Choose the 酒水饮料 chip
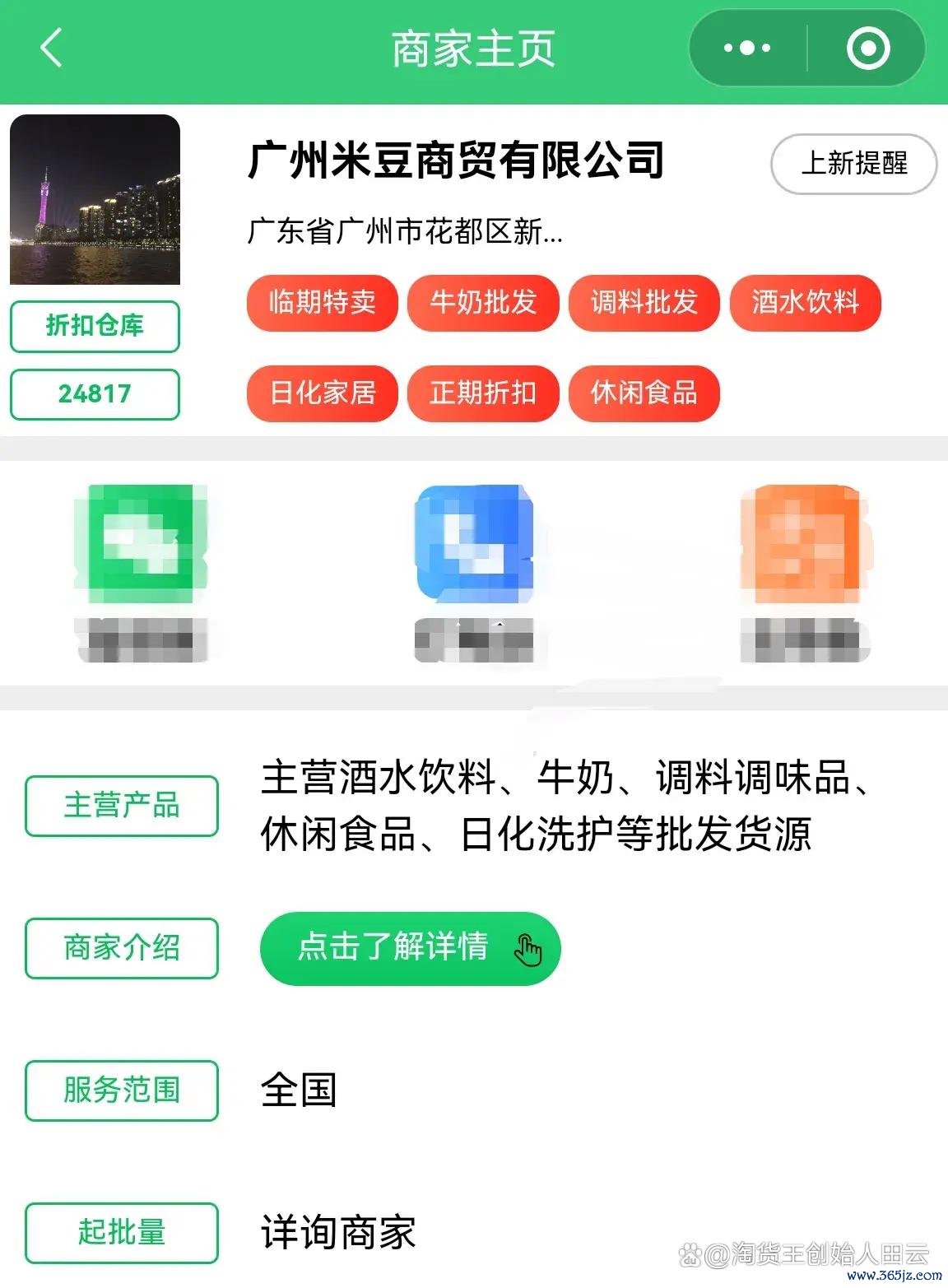948x1288 pixels. tap(805, 303)
